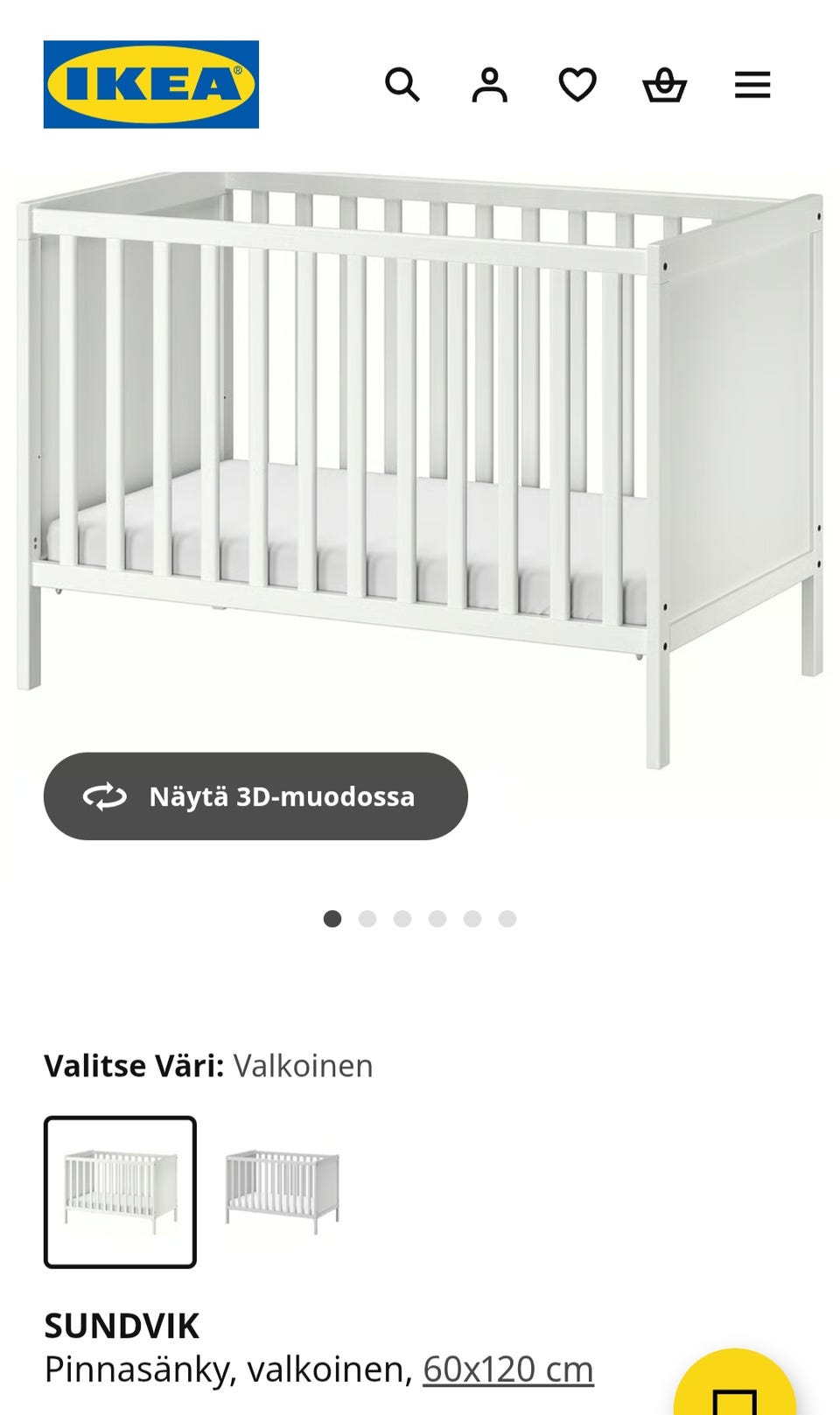The height and width of the screenshot is (1415, 840).
Task: Add the SUNDVIK crib to favorites
Action: point(578,86)
